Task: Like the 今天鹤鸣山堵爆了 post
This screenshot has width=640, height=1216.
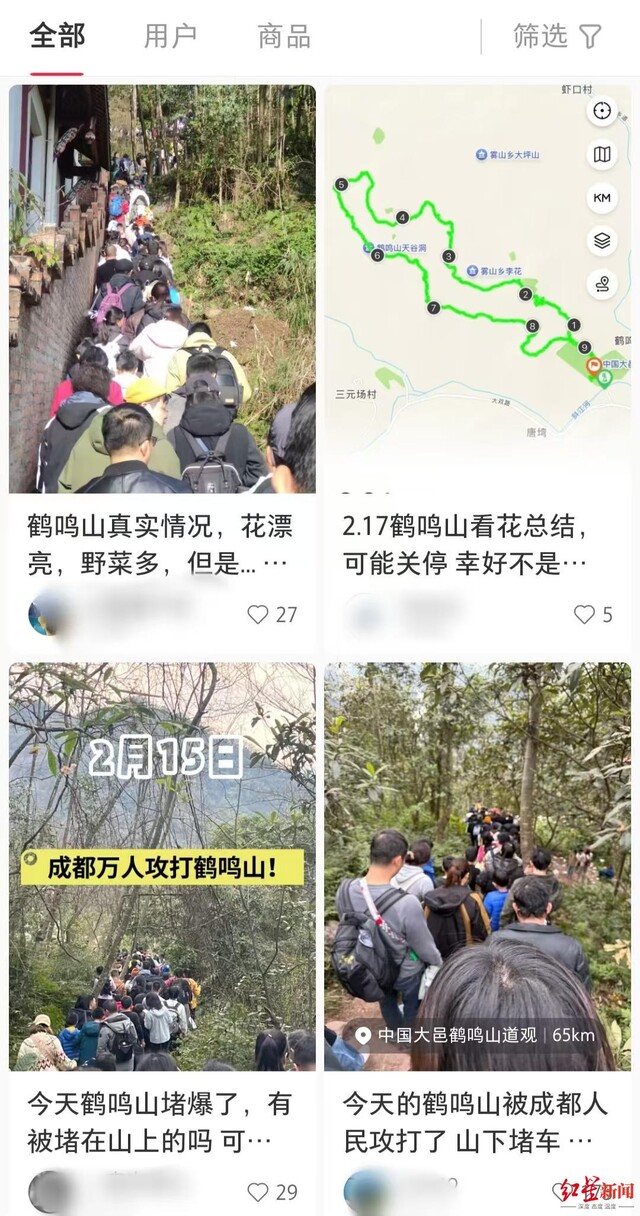Action: (259, 1192)
